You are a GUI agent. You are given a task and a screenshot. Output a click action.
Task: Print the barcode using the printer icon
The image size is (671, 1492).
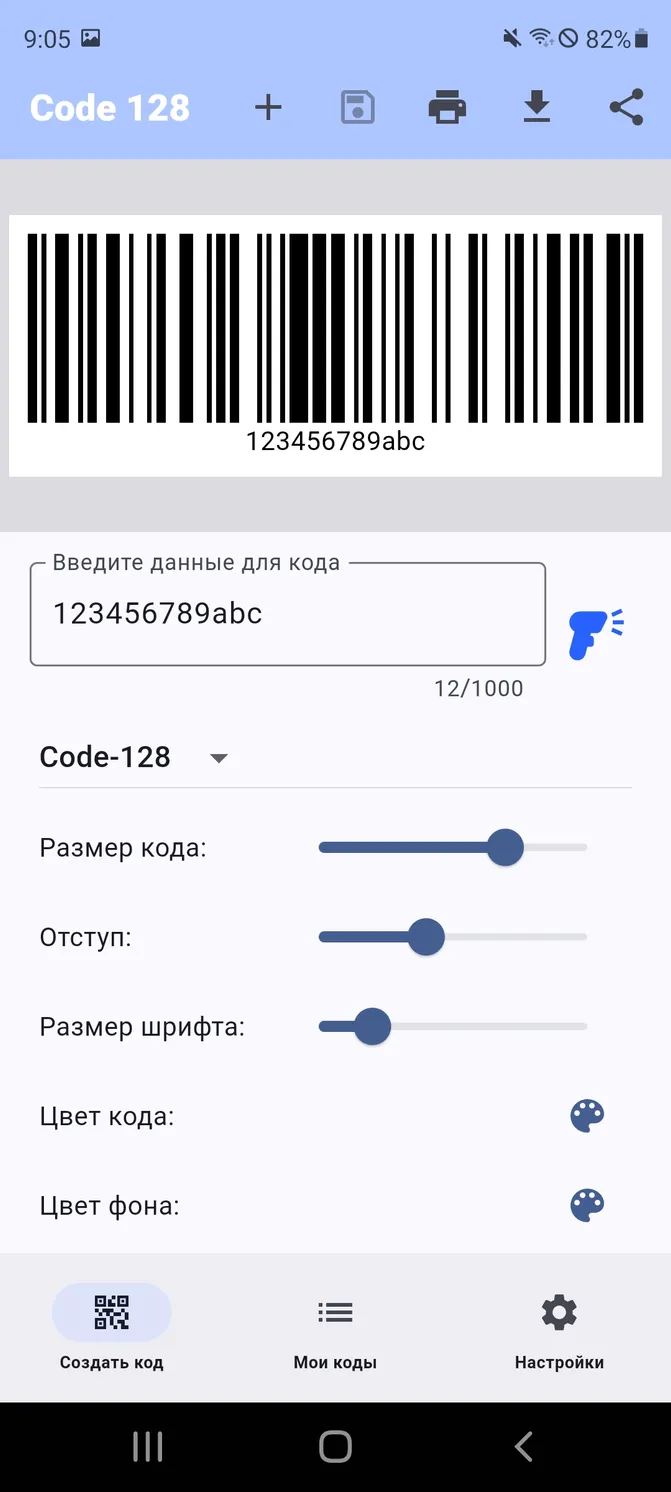click(447, 108)
